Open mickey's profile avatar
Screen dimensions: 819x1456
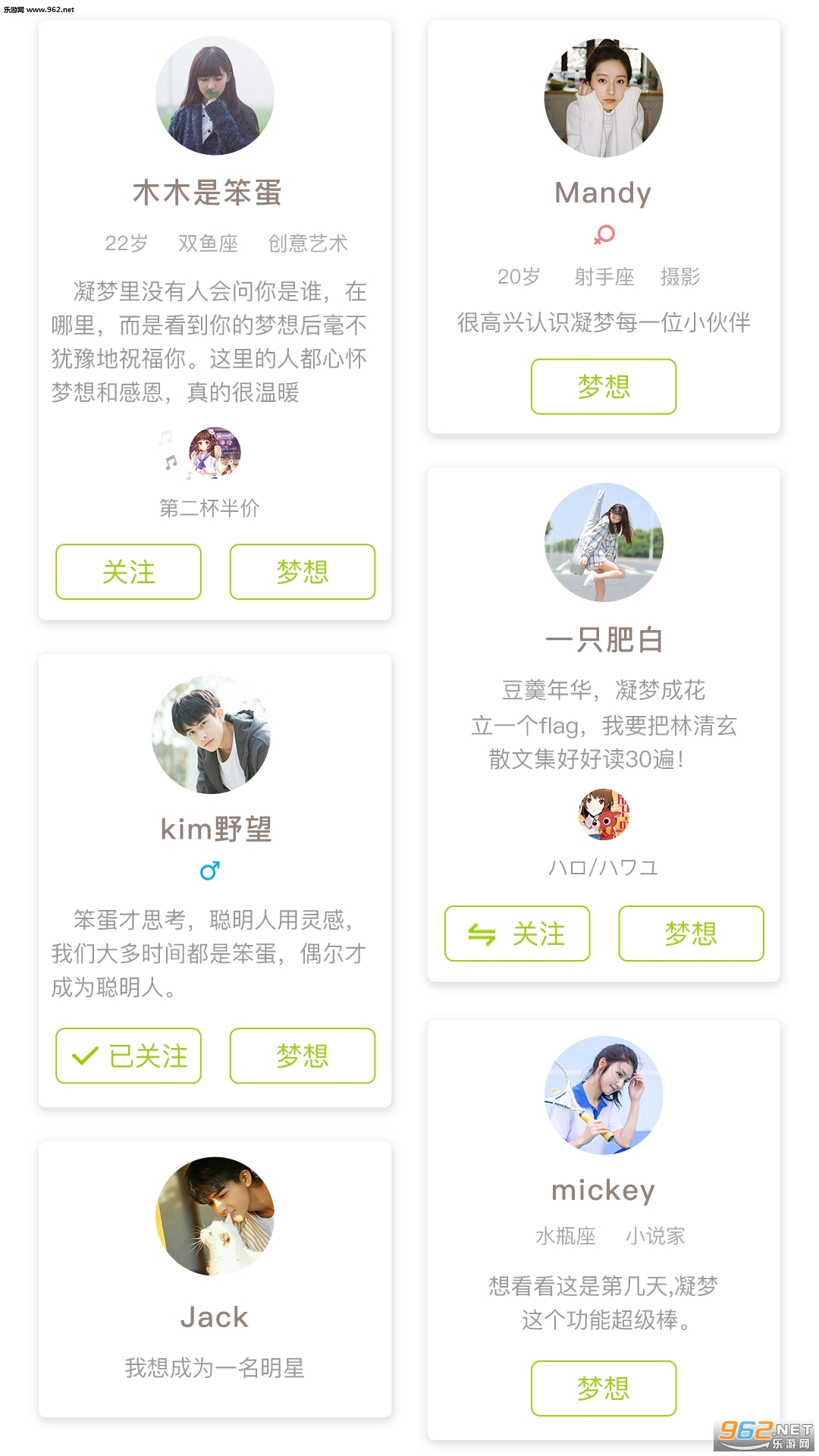coord(603,1095)
